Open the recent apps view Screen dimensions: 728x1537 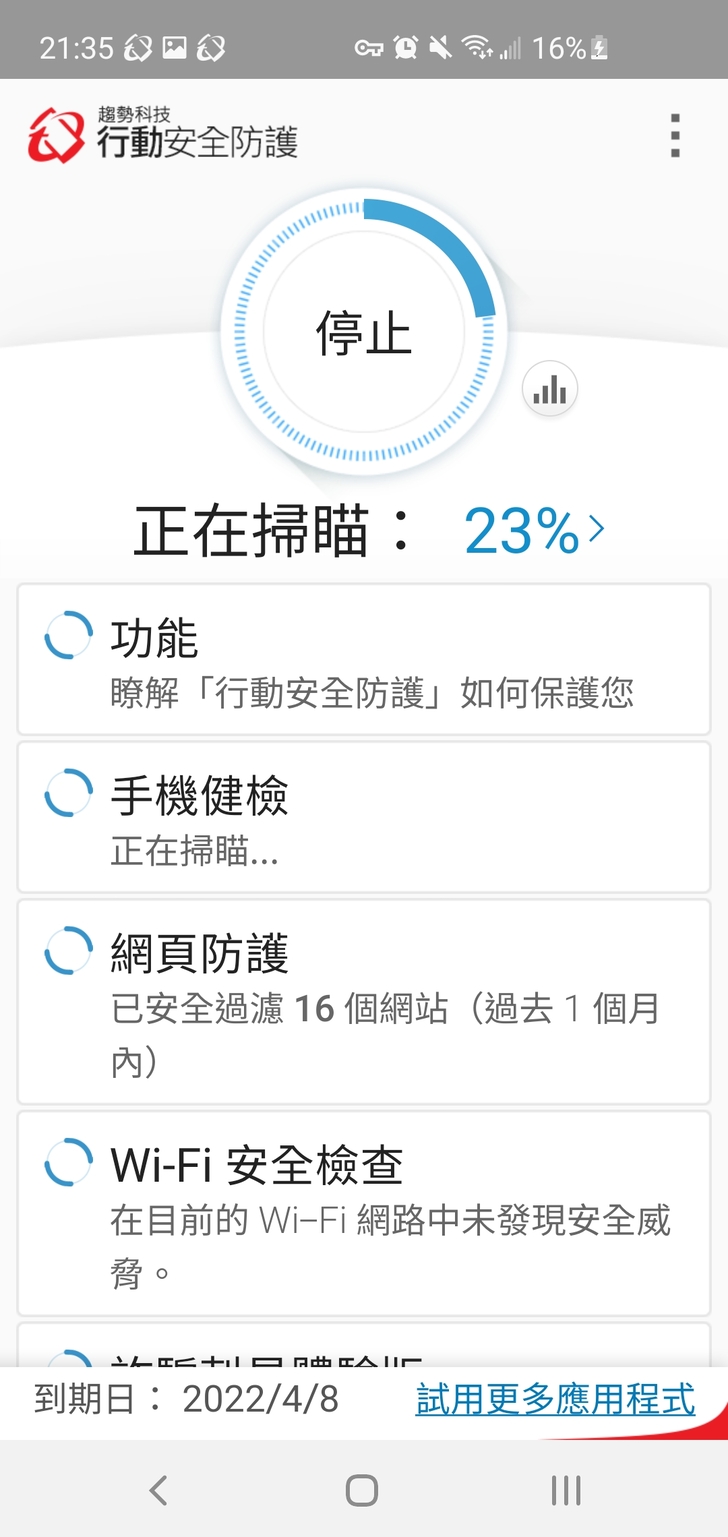[566, 1491]
